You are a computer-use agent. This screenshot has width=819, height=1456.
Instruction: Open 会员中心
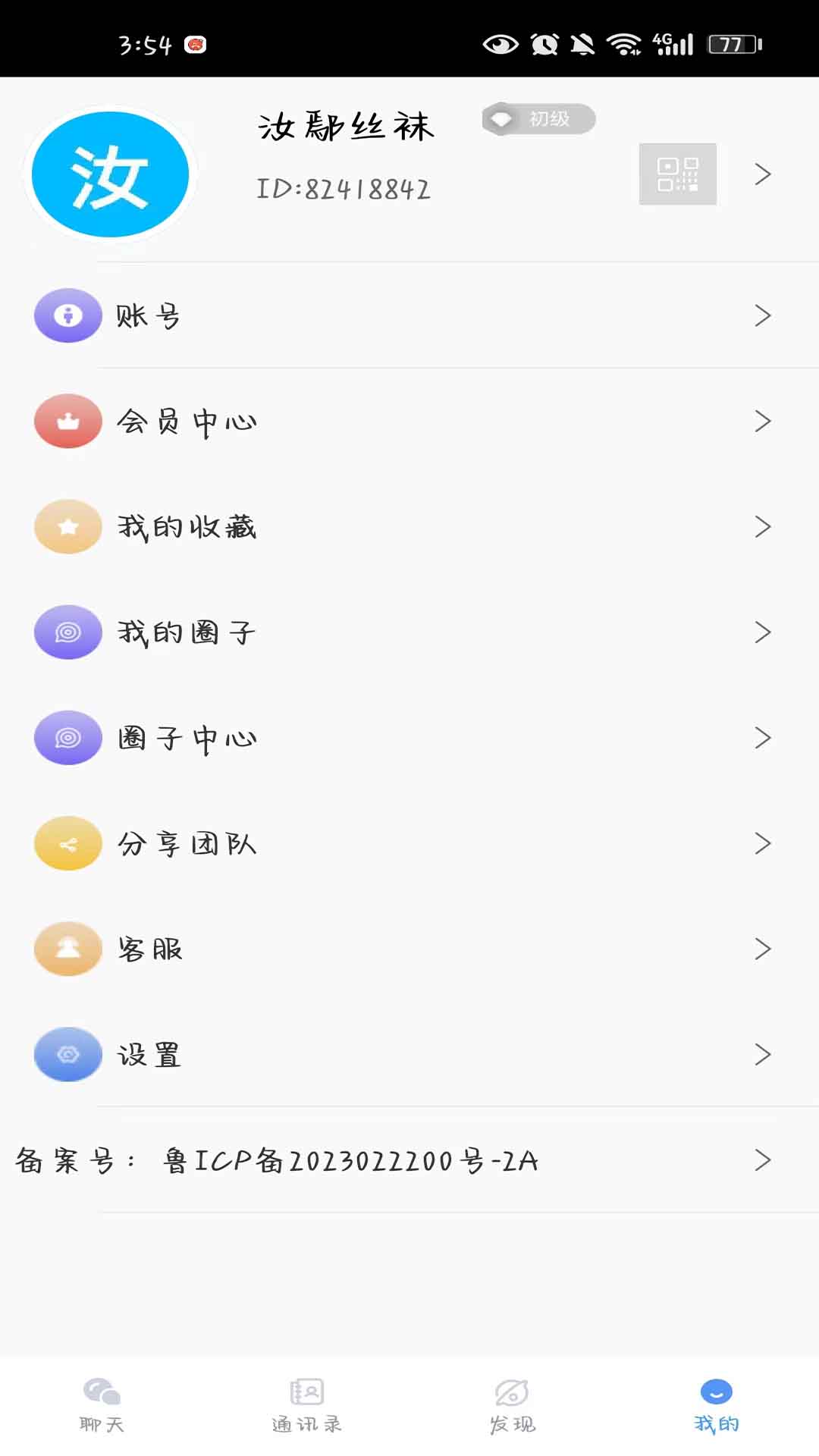tap(409, 421)
